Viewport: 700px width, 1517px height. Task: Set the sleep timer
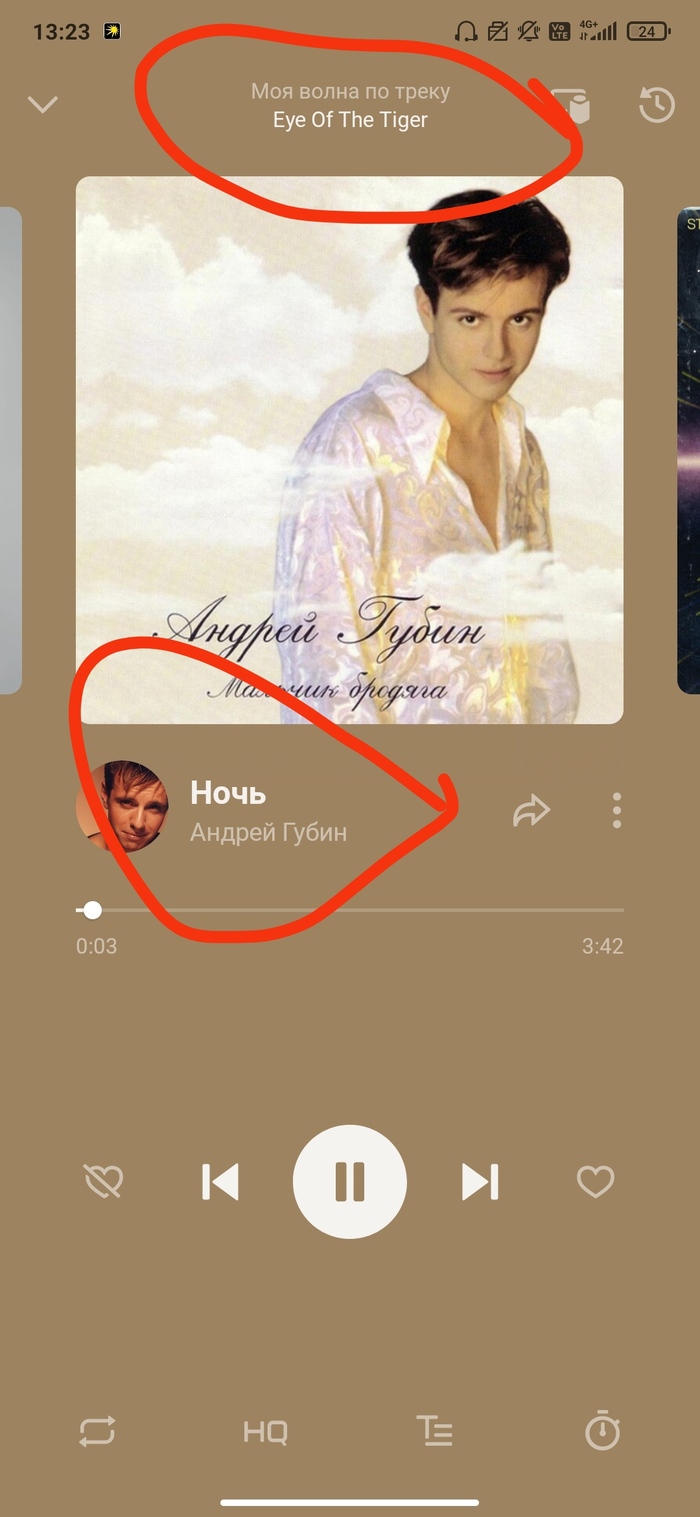click(602, 1431)
